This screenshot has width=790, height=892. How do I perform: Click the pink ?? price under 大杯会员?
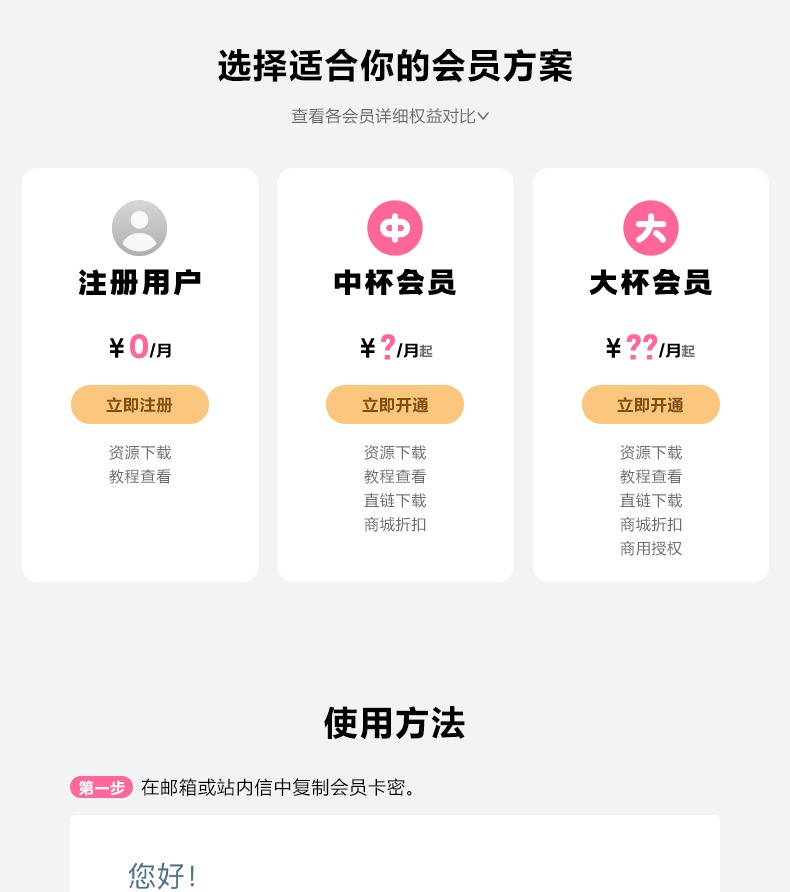(641, 347)
